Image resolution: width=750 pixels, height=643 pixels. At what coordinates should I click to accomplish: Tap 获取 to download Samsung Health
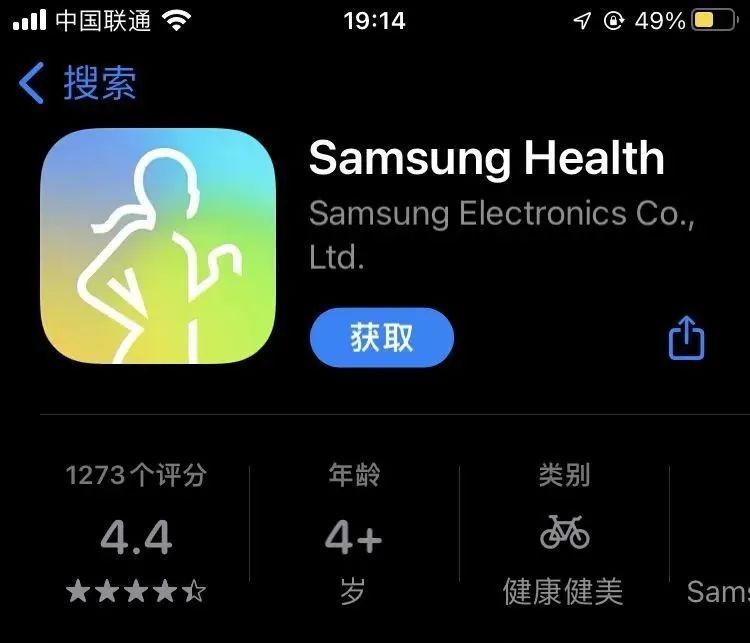click(x=382, y=338)
